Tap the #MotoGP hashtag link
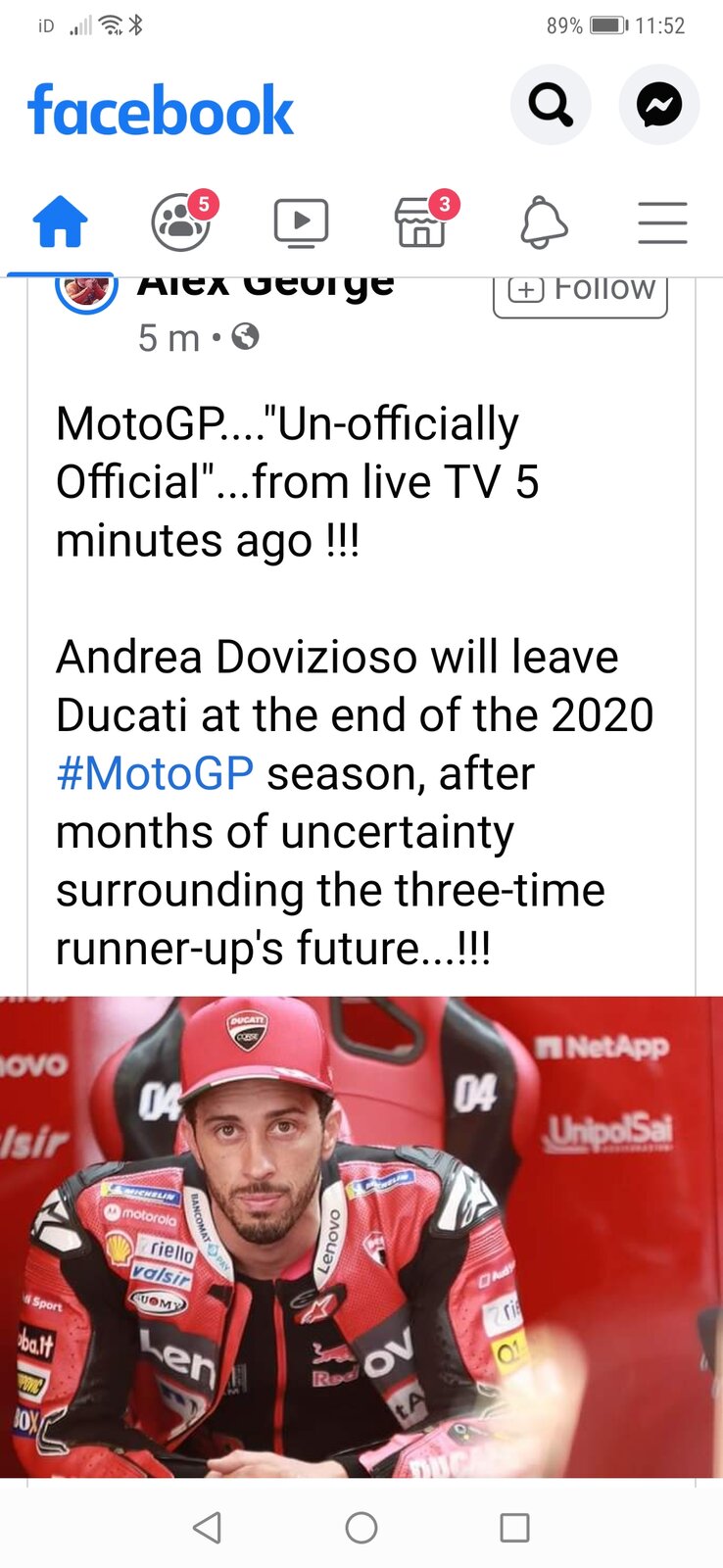 (x=155, y=773)
